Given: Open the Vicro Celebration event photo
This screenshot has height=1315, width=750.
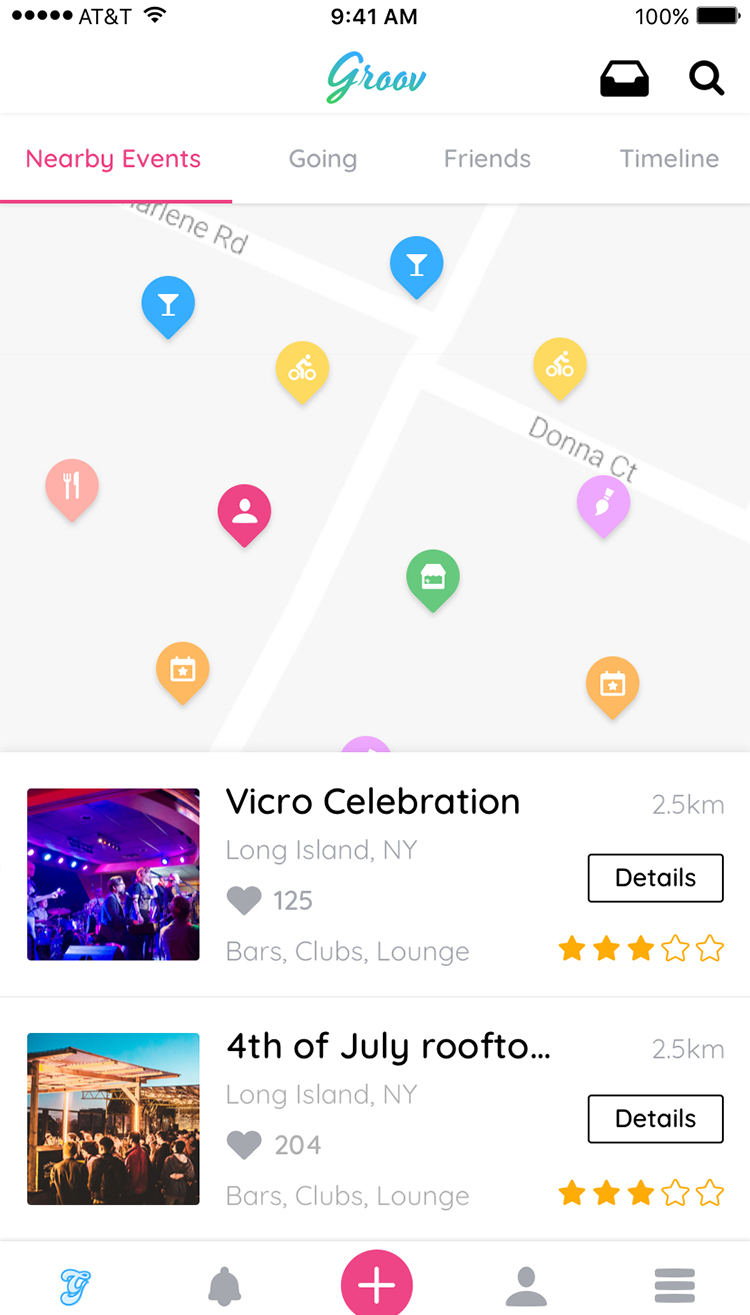Looking at the screenshot, I should tap(113, 874).
